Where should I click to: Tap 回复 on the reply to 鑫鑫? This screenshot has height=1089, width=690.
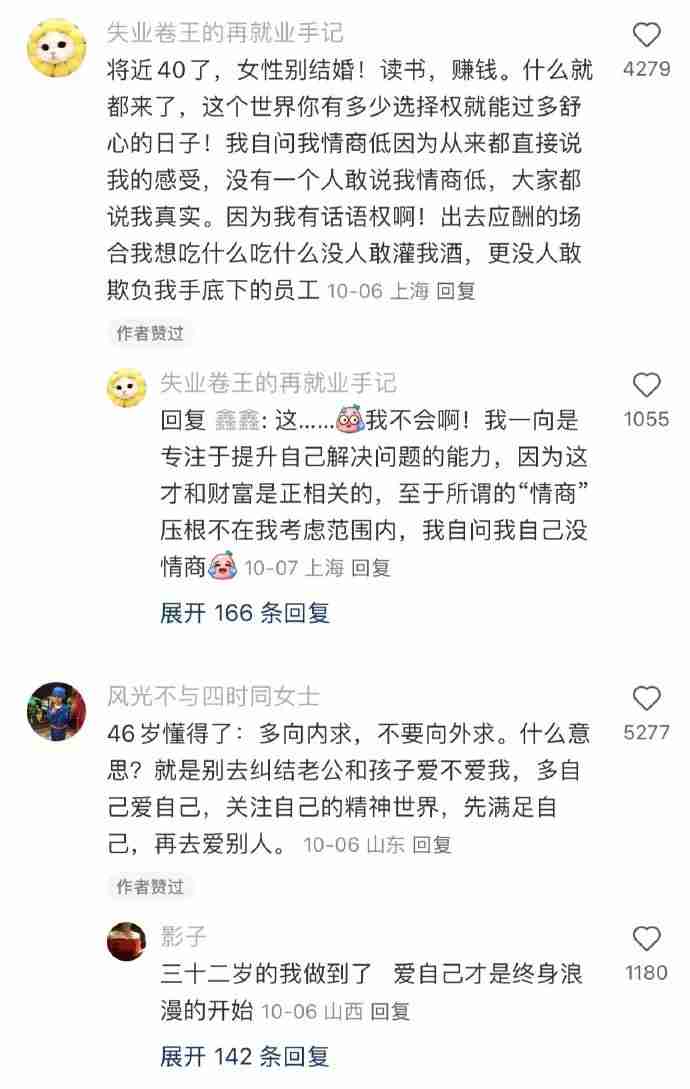pyautogui.click(x=371, y=568)
